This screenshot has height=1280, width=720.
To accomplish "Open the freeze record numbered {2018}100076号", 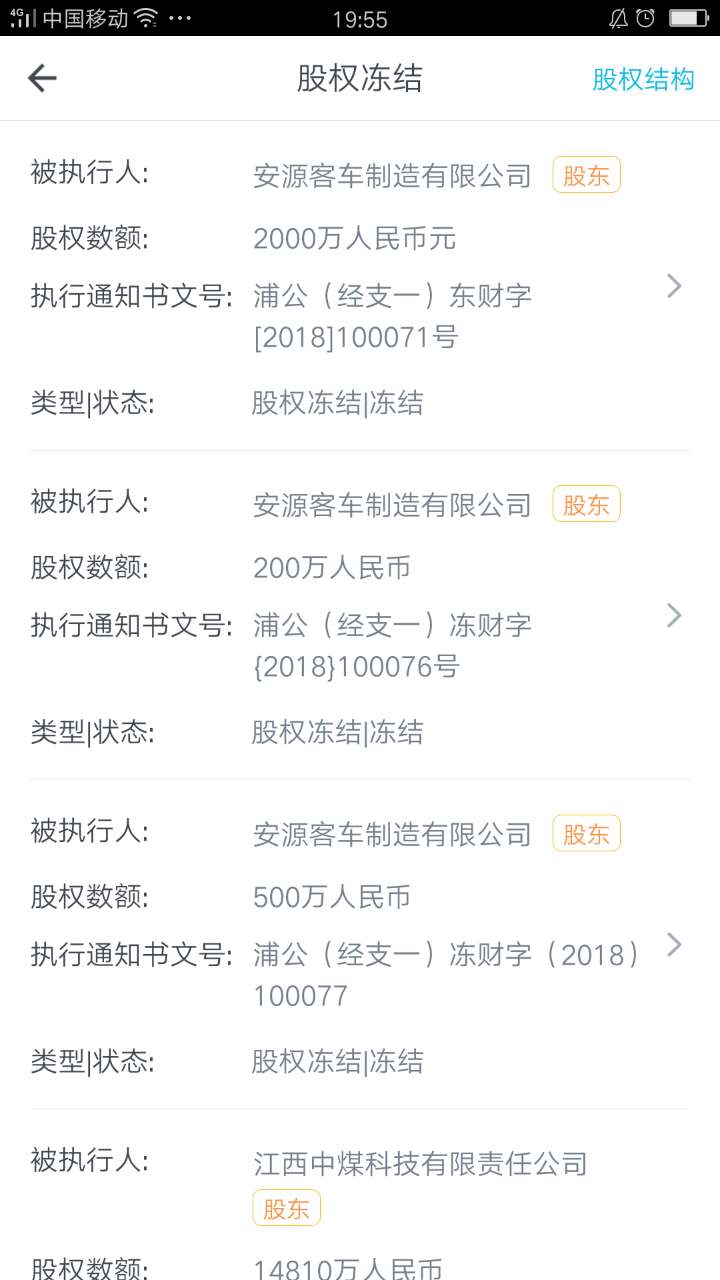I will 360,616.
